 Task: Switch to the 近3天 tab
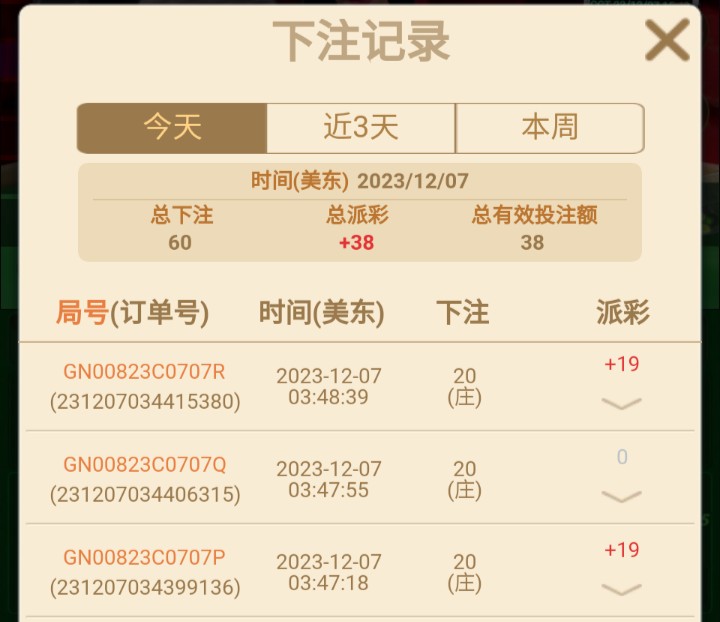tap(361, 128)
